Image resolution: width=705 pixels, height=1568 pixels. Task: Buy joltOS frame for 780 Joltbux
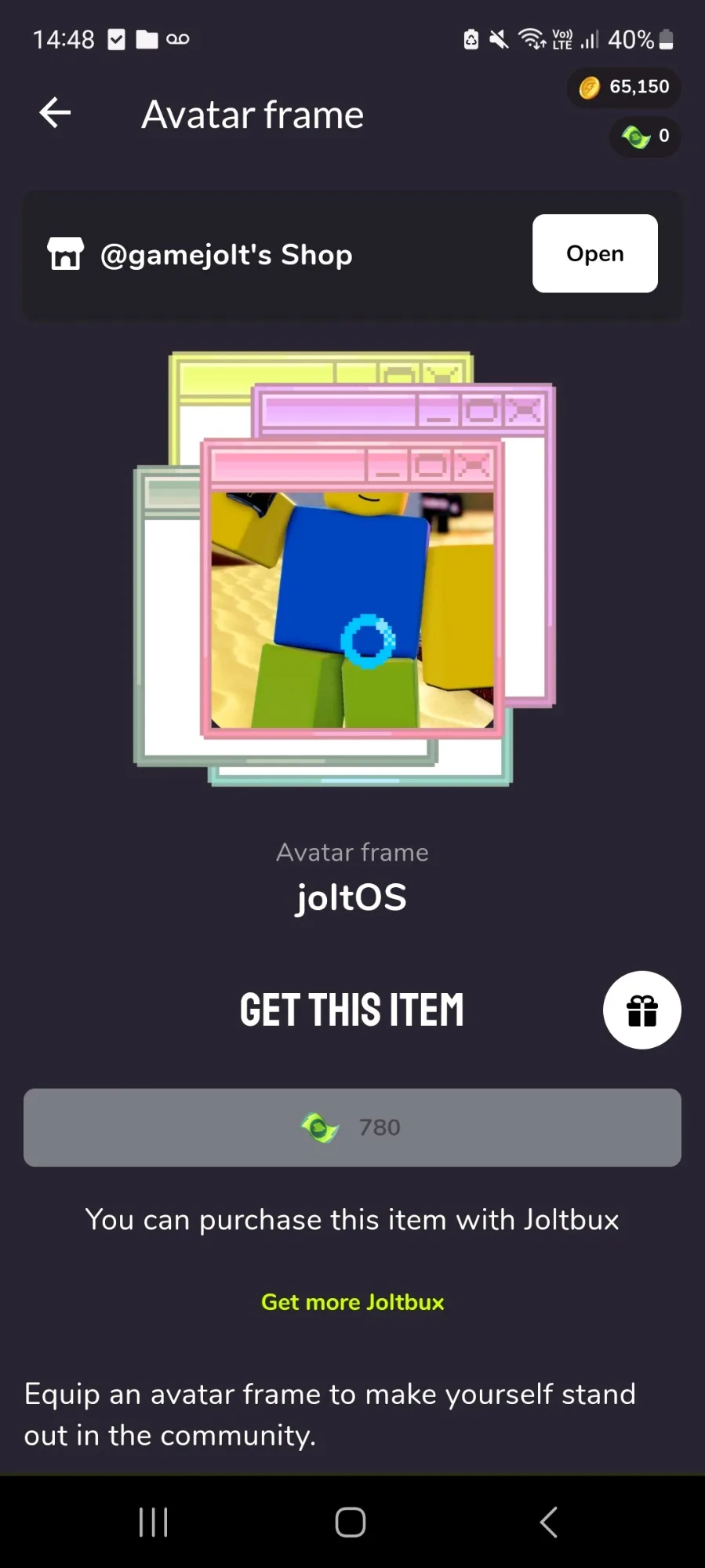(352, 1127)
